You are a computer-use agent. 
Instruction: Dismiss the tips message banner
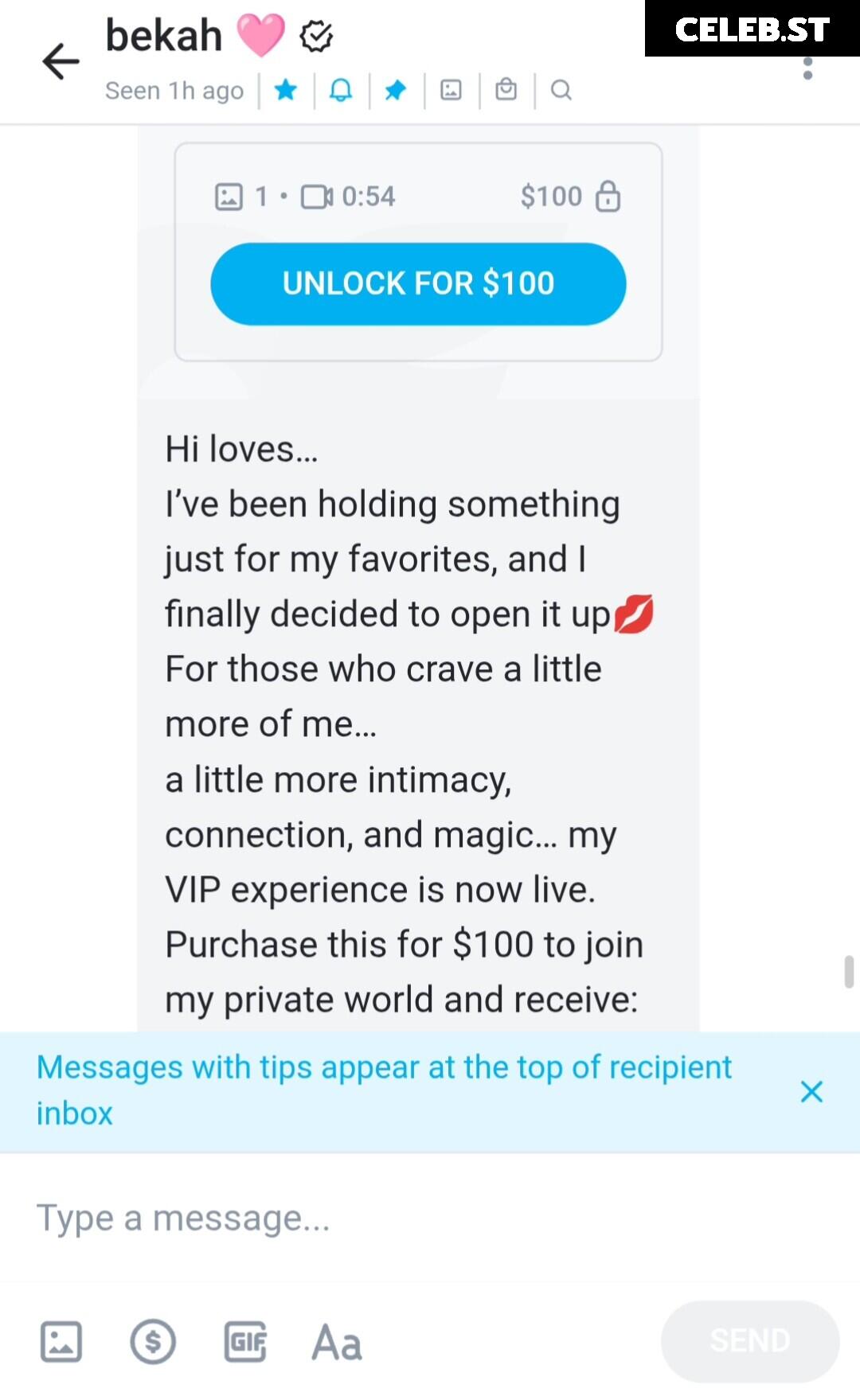coord(811,1091)
